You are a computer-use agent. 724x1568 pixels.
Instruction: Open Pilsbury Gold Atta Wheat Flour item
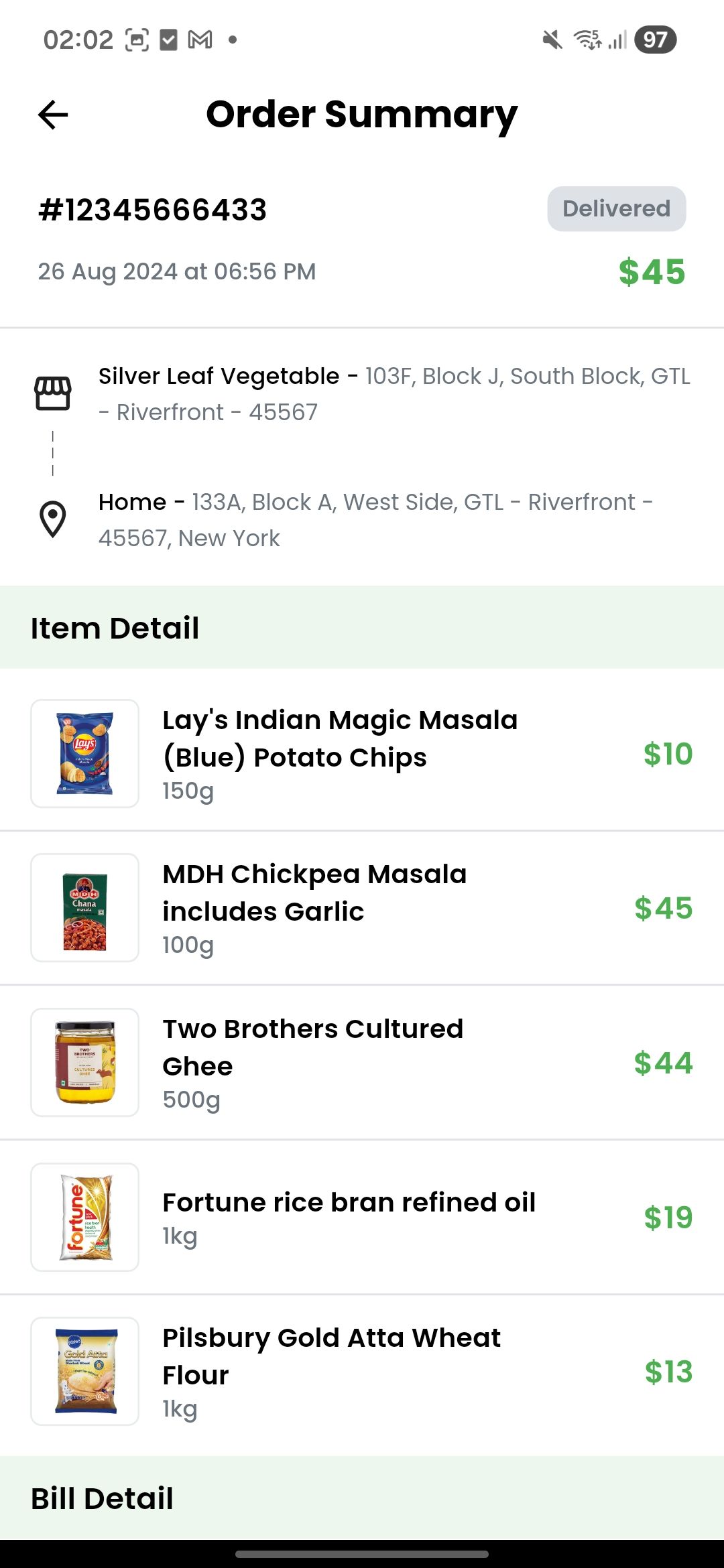pyautogui.click(x=331, y=1370)
